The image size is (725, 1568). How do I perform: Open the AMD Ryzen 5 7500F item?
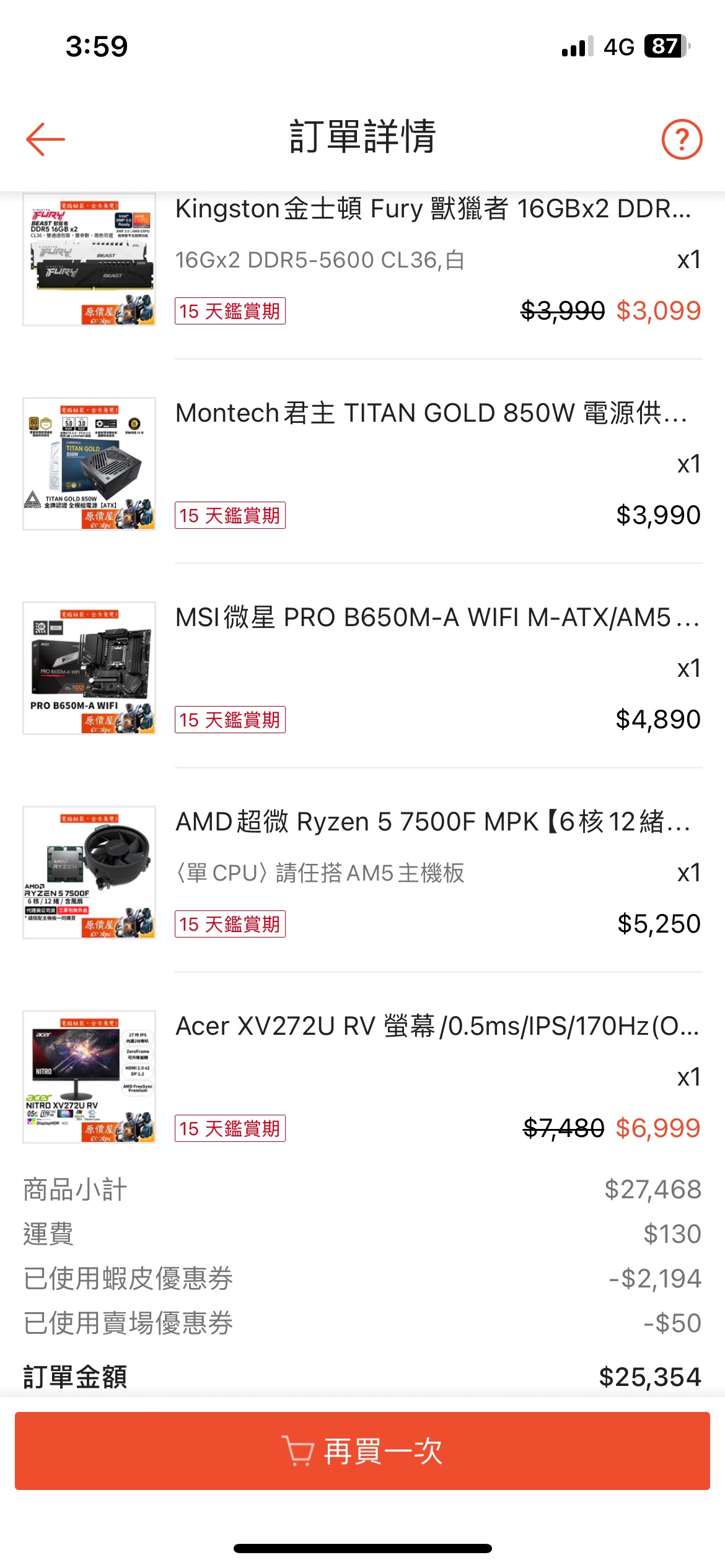tap(433, 822)
